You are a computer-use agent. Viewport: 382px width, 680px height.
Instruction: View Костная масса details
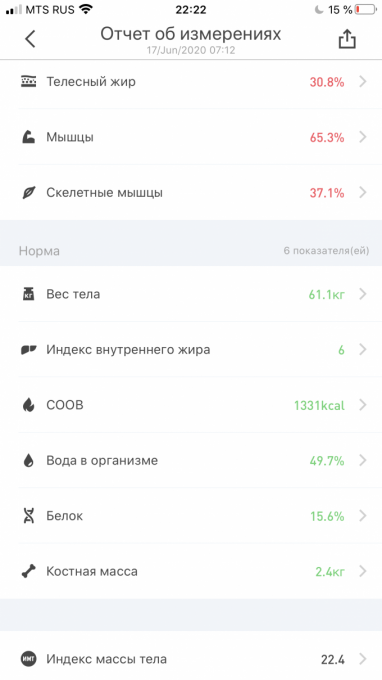coord(191,572)
